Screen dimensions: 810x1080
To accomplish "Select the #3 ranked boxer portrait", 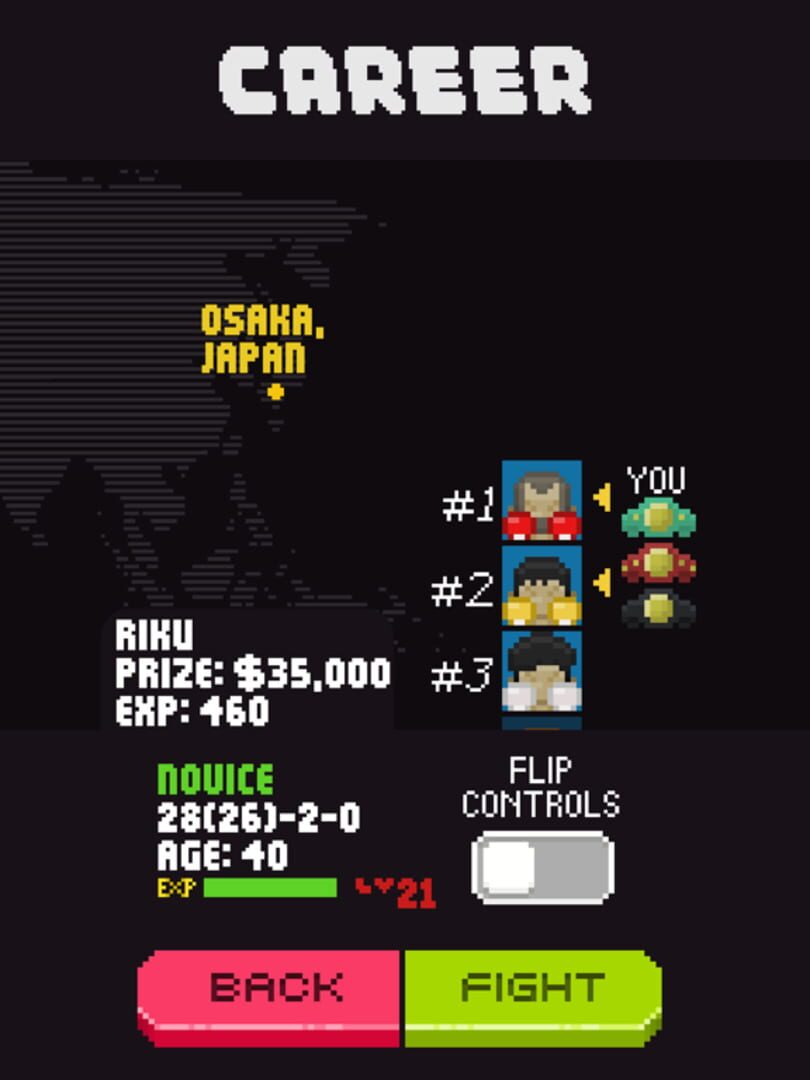I will click(541, 672).
